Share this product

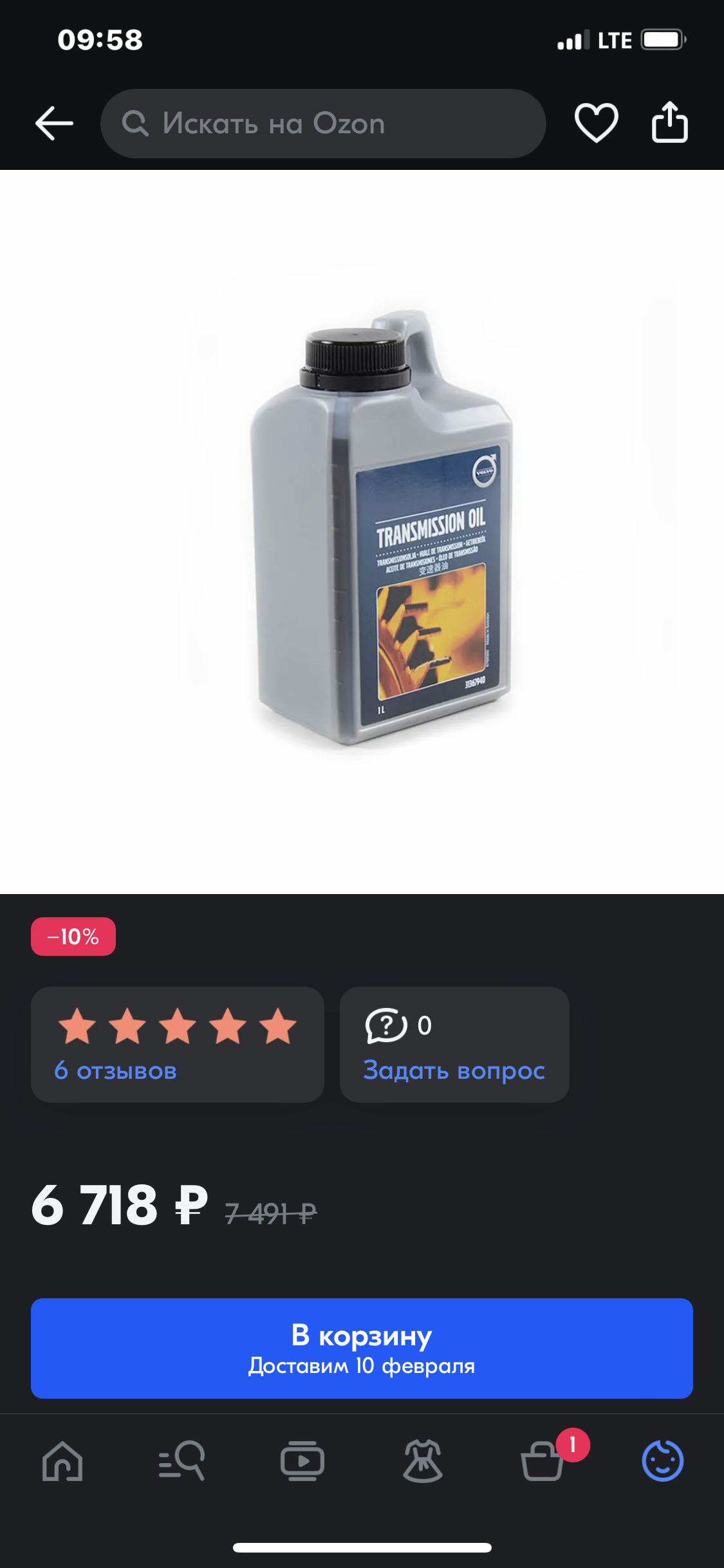pyautogui.click(x=670, y=122)
